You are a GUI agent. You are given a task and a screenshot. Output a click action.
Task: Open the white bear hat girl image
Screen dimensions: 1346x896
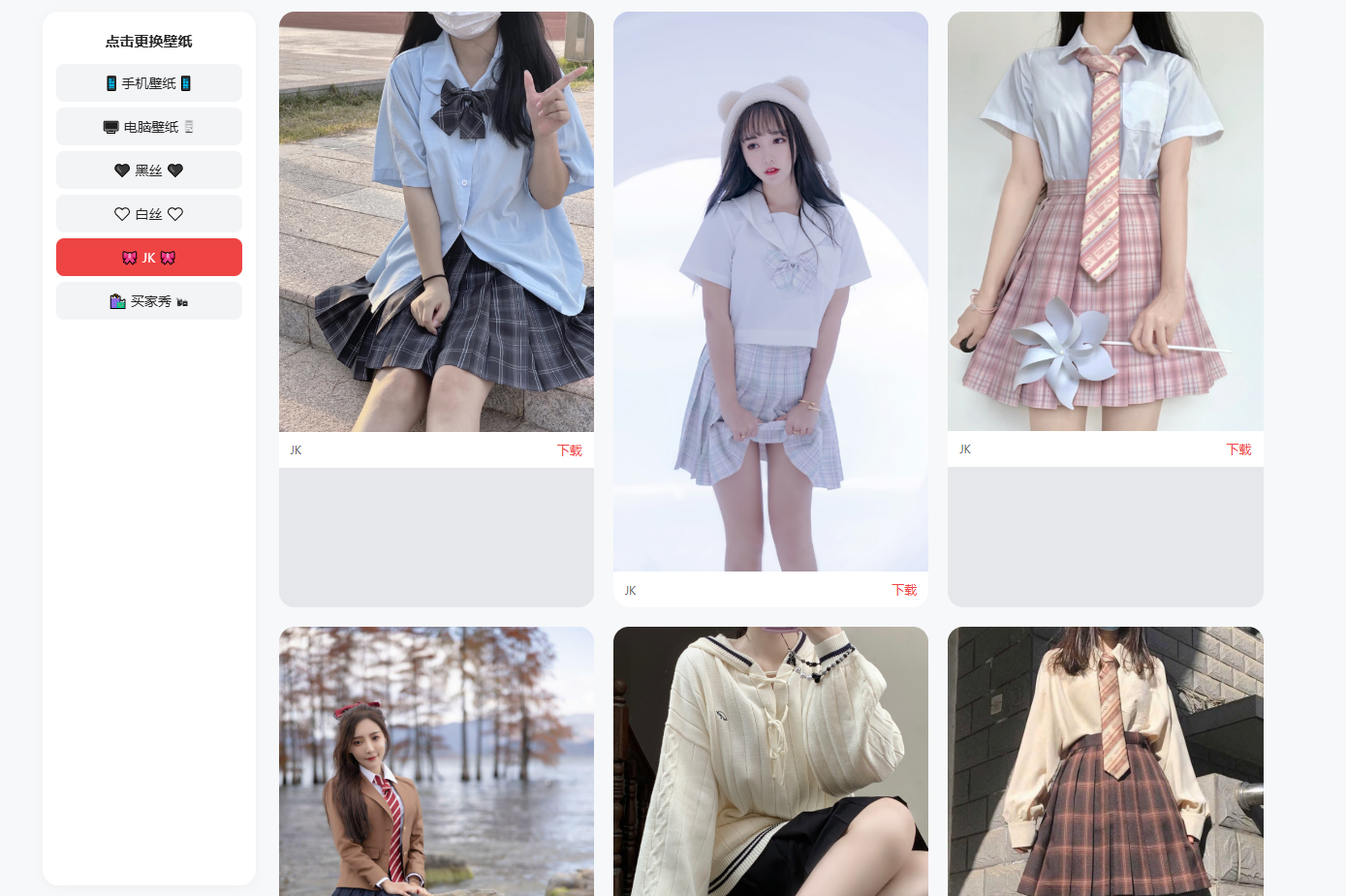click(x=770, y=291)
